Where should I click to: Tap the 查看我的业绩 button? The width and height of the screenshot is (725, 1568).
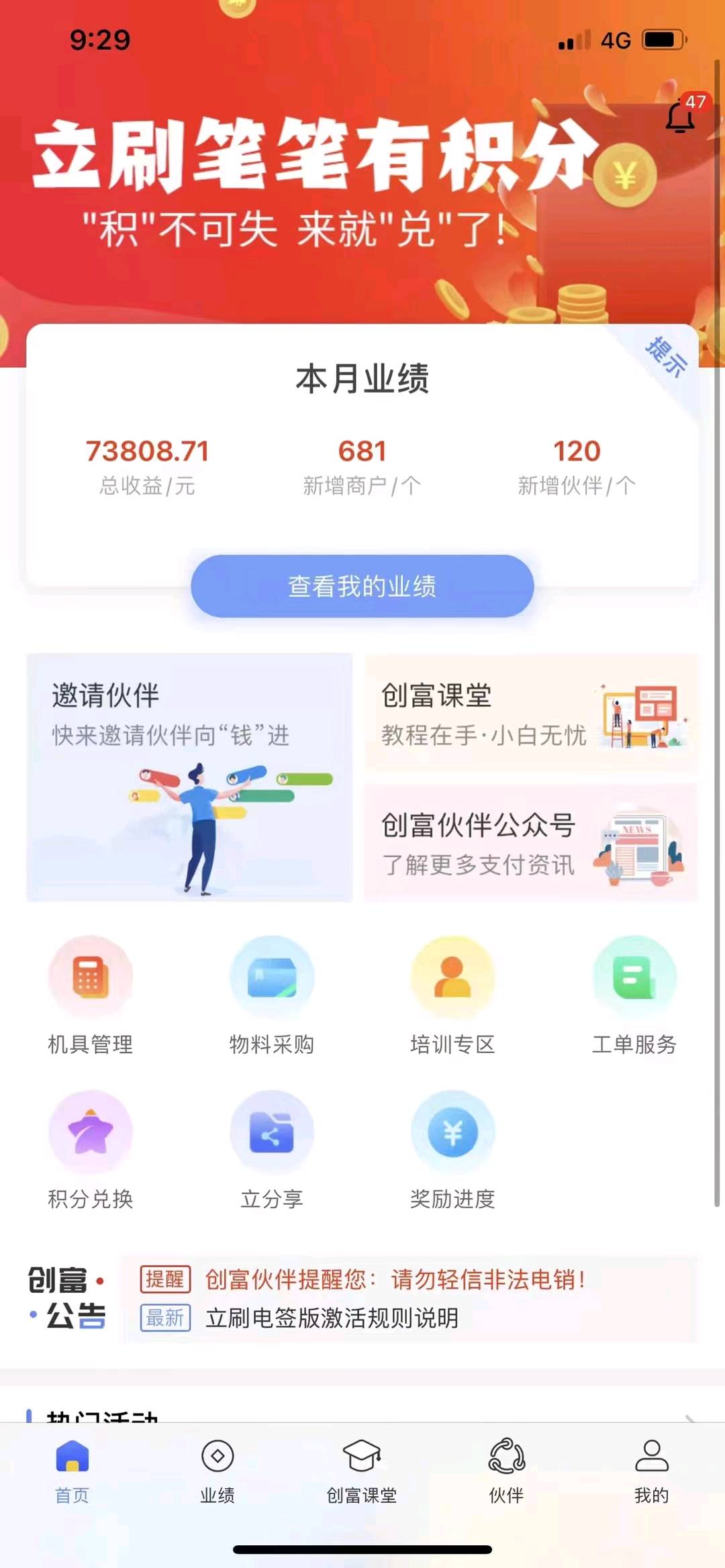click(x=362, y=586)
